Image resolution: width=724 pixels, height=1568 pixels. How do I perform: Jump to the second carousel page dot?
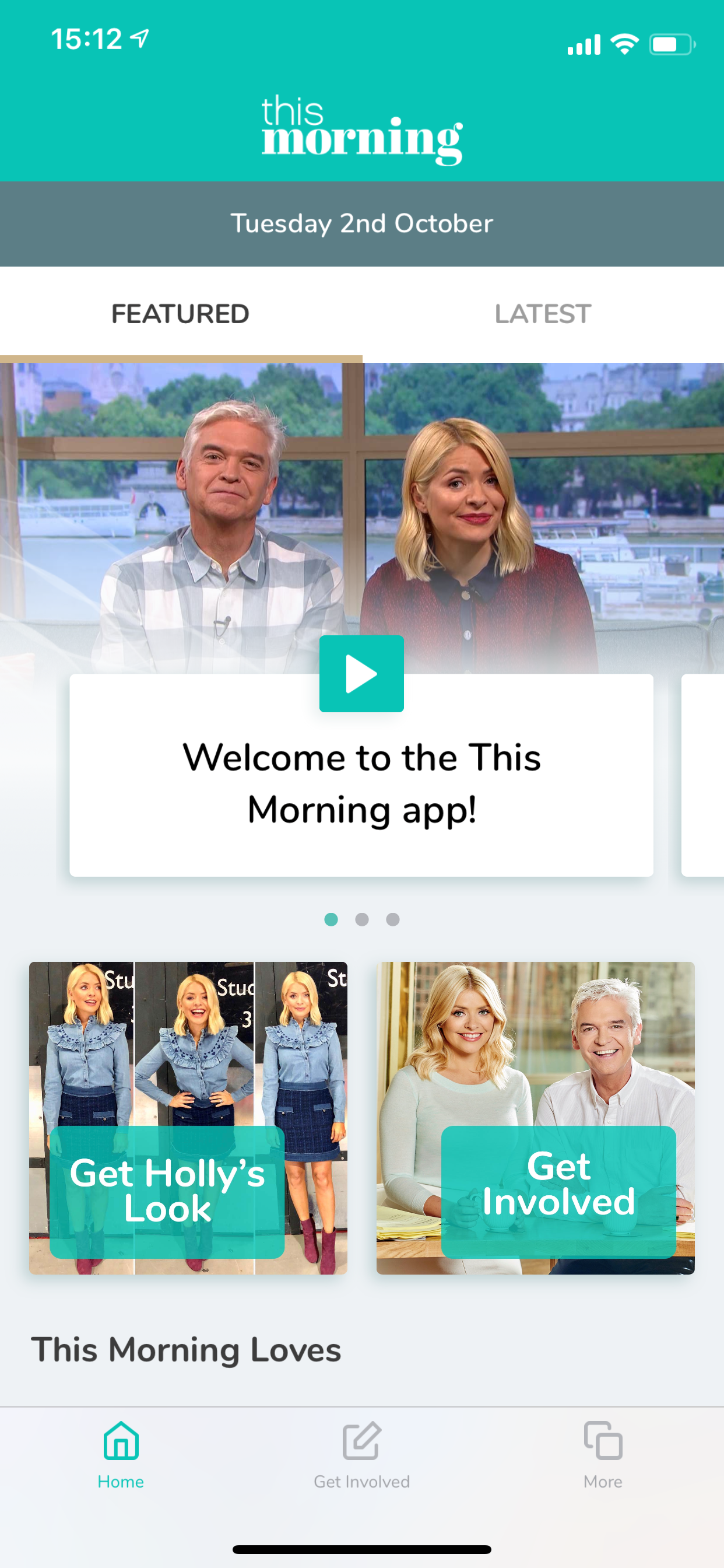(x=362, y=919)
